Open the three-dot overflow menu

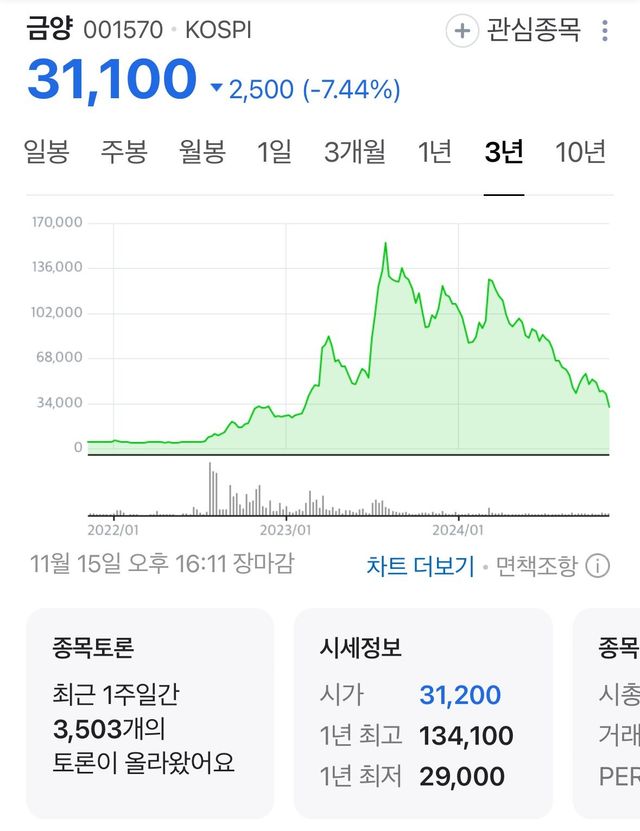605,31
